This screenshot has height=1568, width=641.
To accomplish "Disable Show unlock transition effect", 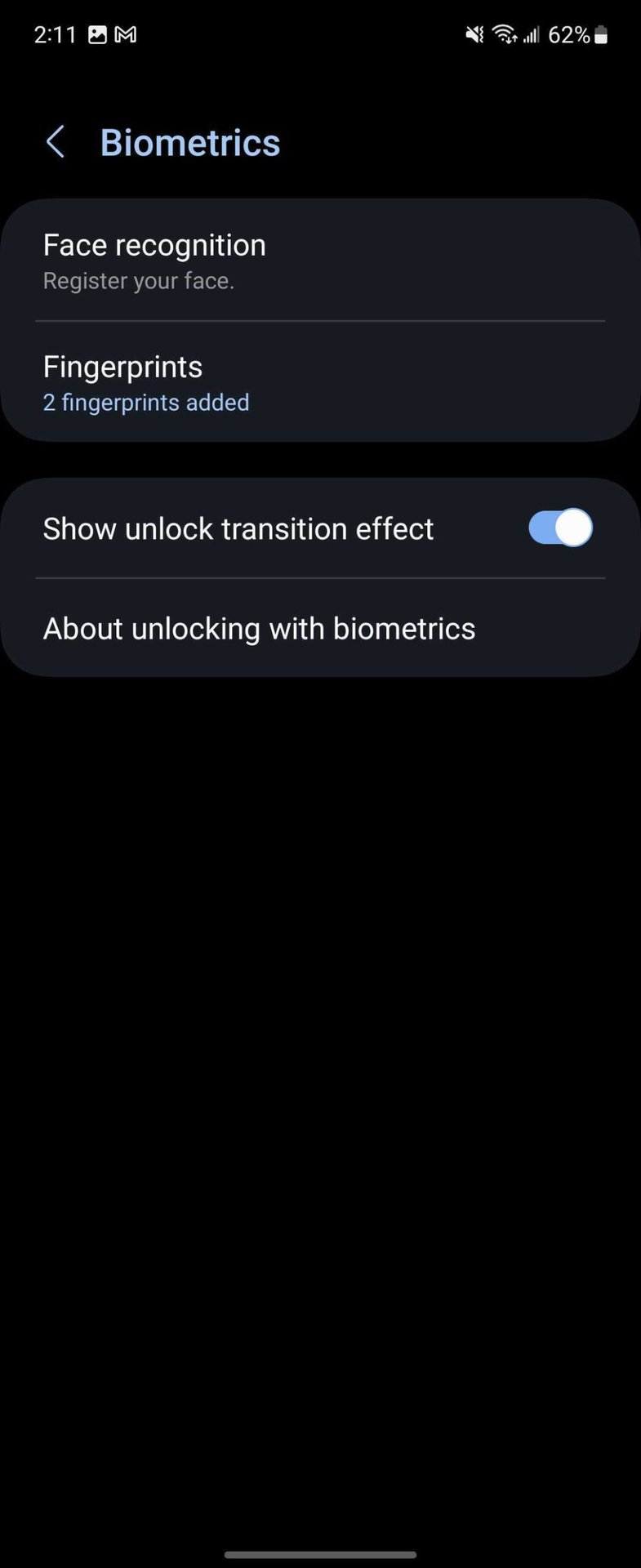I will [559, 528].
